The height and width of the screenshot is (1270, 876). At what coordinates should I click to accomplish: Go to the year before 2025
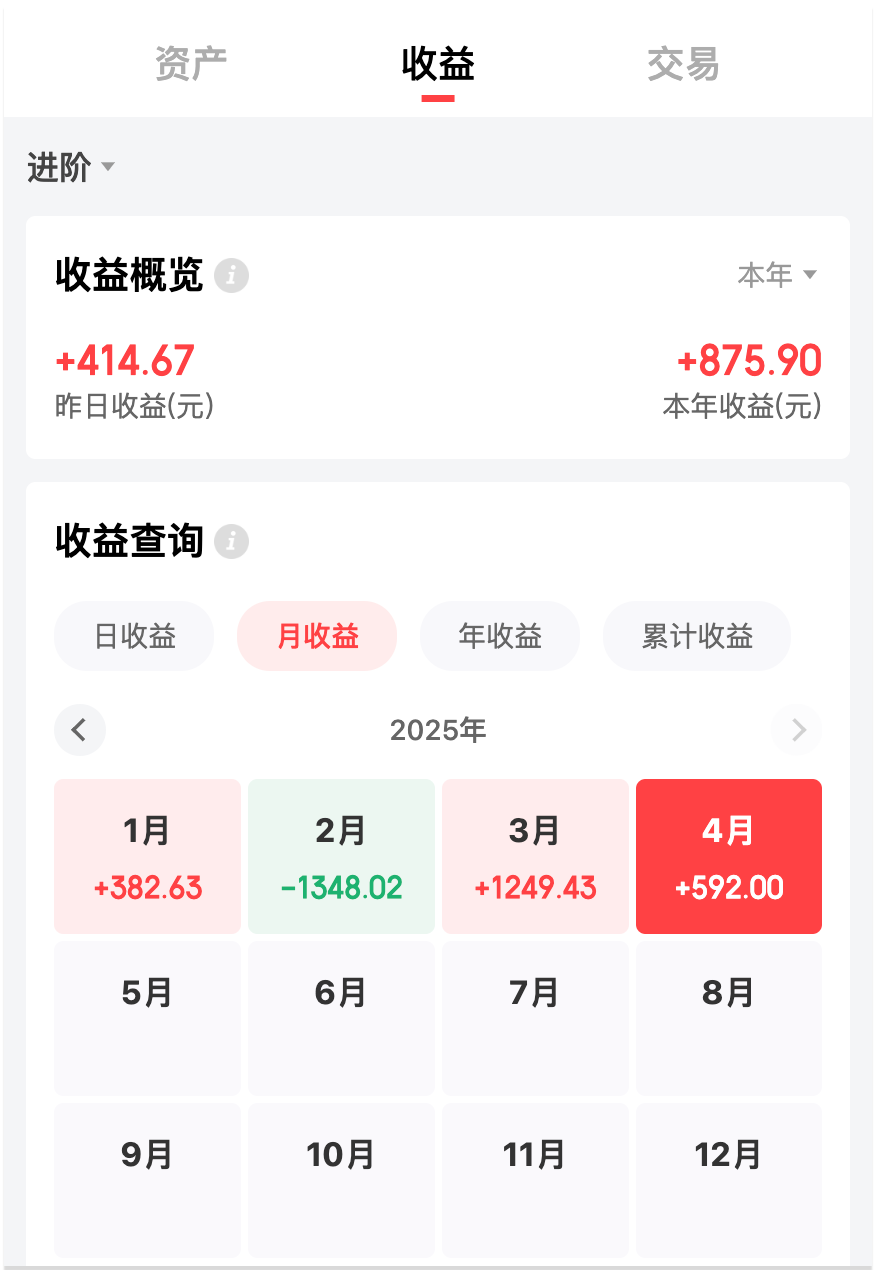coord(80,730)
